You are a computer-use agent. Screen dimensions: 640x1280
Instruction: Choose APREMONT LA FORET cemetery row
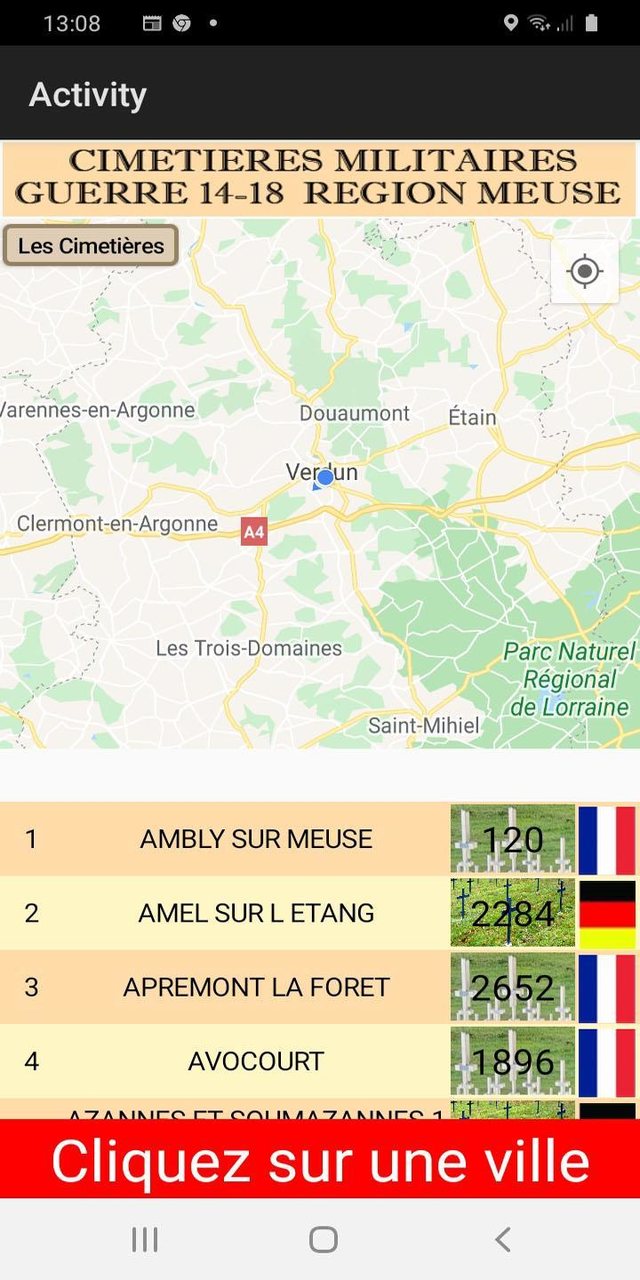[256, 987]
